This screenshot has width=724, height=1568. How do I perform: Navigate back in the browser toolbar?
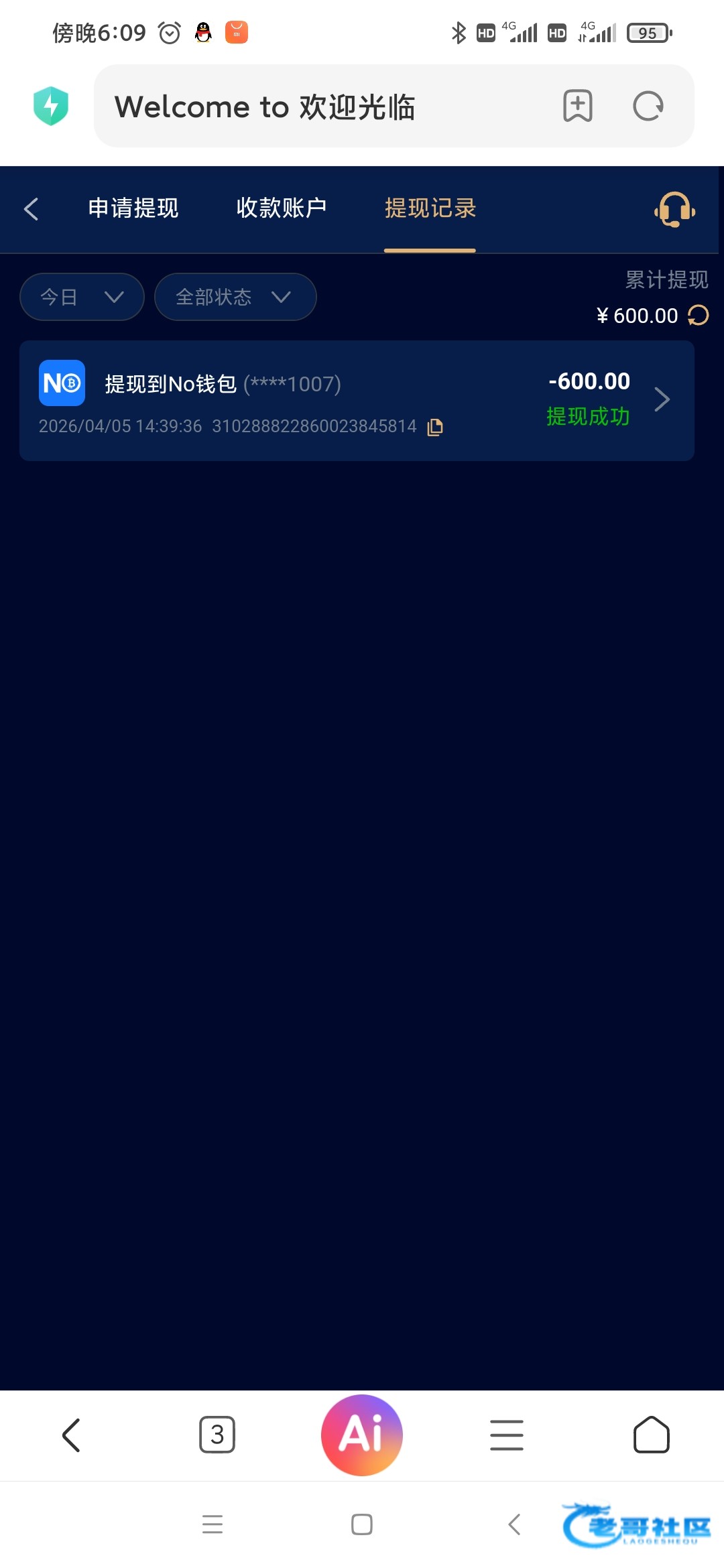[71, 1435]
